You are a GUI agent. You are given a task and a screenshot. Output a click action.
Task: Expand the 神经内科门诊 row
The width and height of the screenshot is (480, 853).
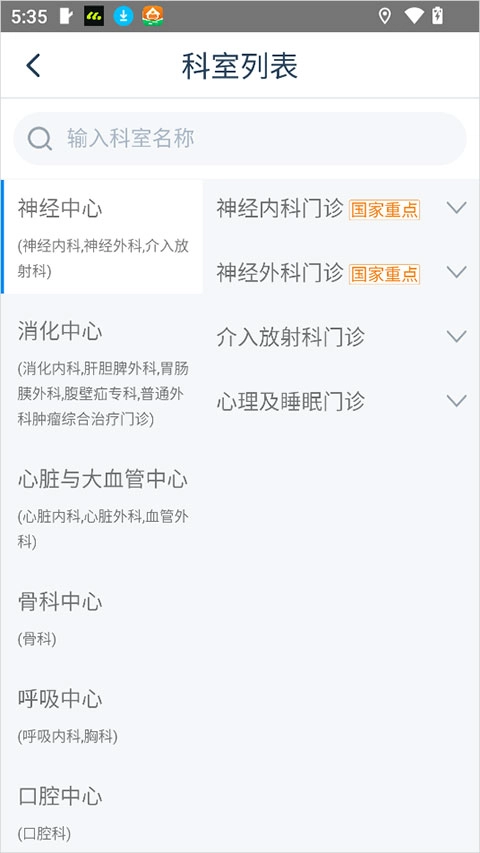click(342, 208)
